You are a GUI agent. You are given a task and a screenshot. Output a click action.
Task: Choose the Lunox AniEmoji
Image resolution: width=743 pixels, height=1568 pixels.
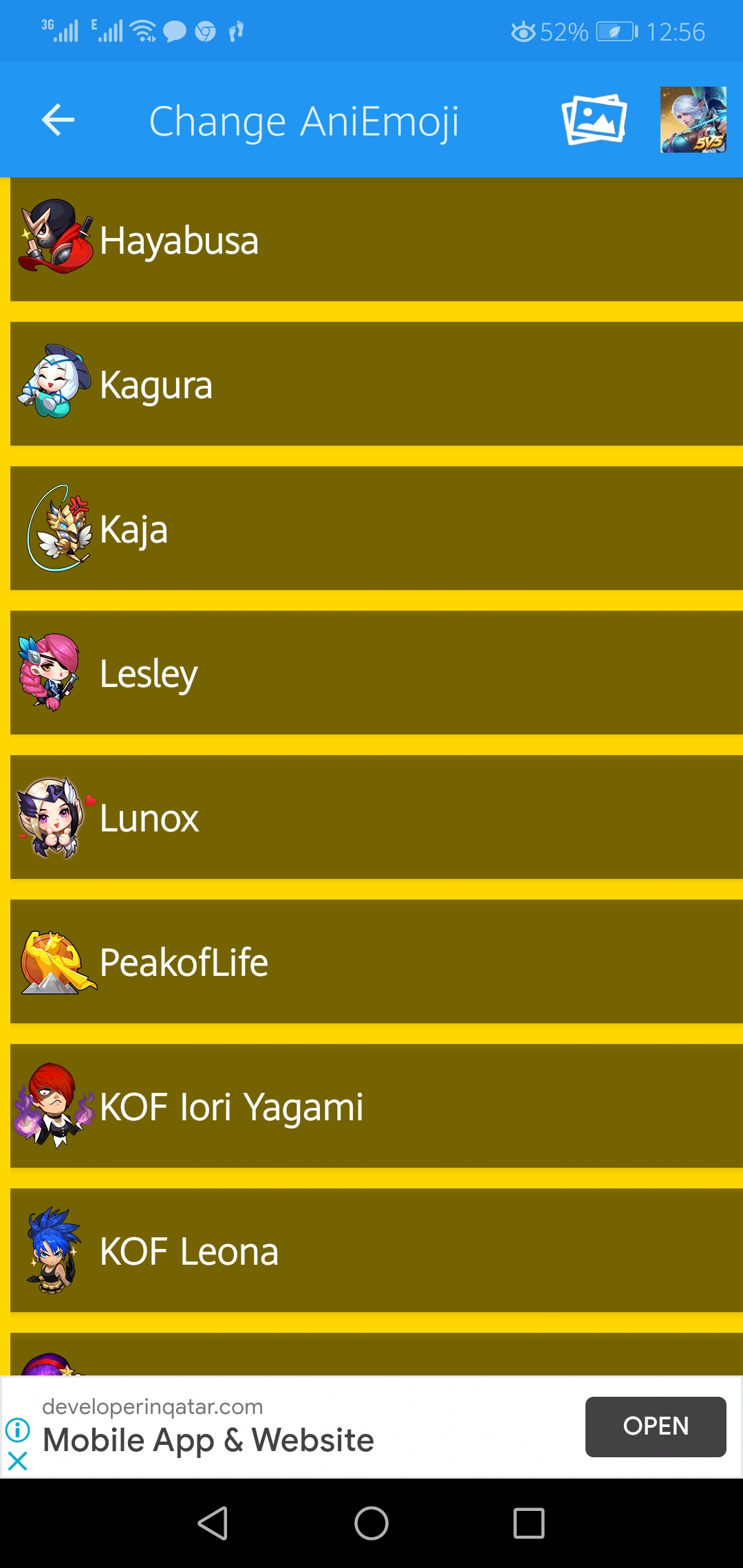click(x=376, y=818)
